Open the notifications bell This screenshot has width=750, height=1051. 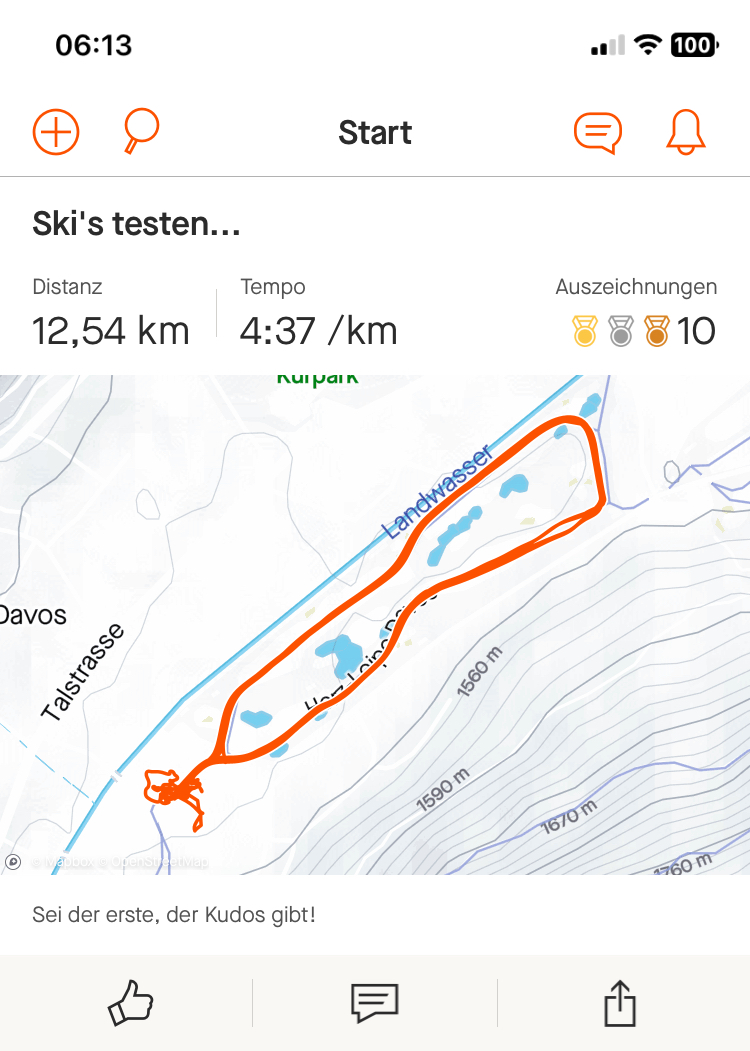[x=686, y=132]
